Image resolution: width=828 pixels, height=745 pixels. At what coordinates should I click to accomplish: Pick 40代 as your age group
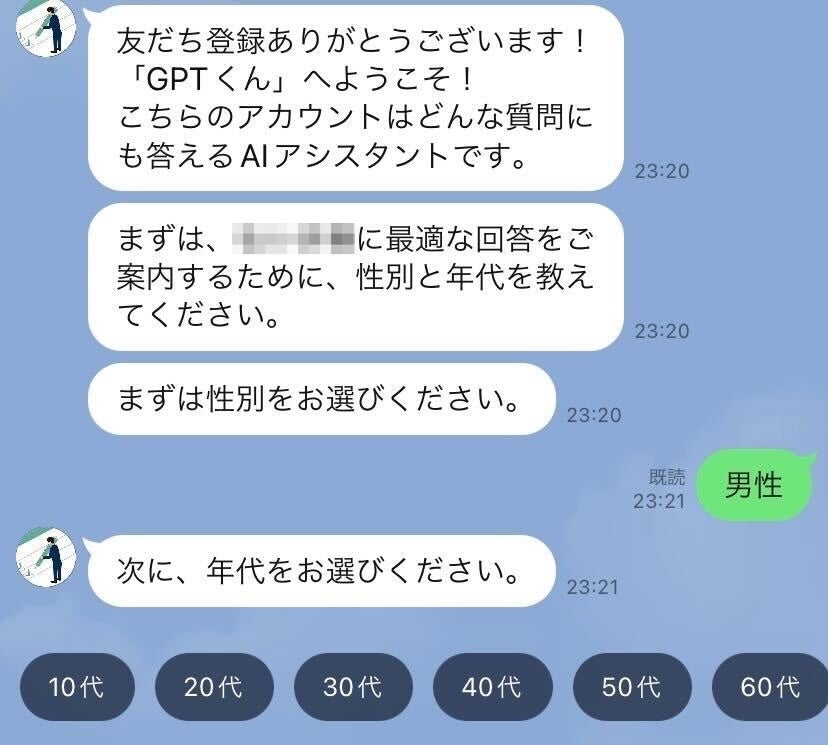pos(491,687)
